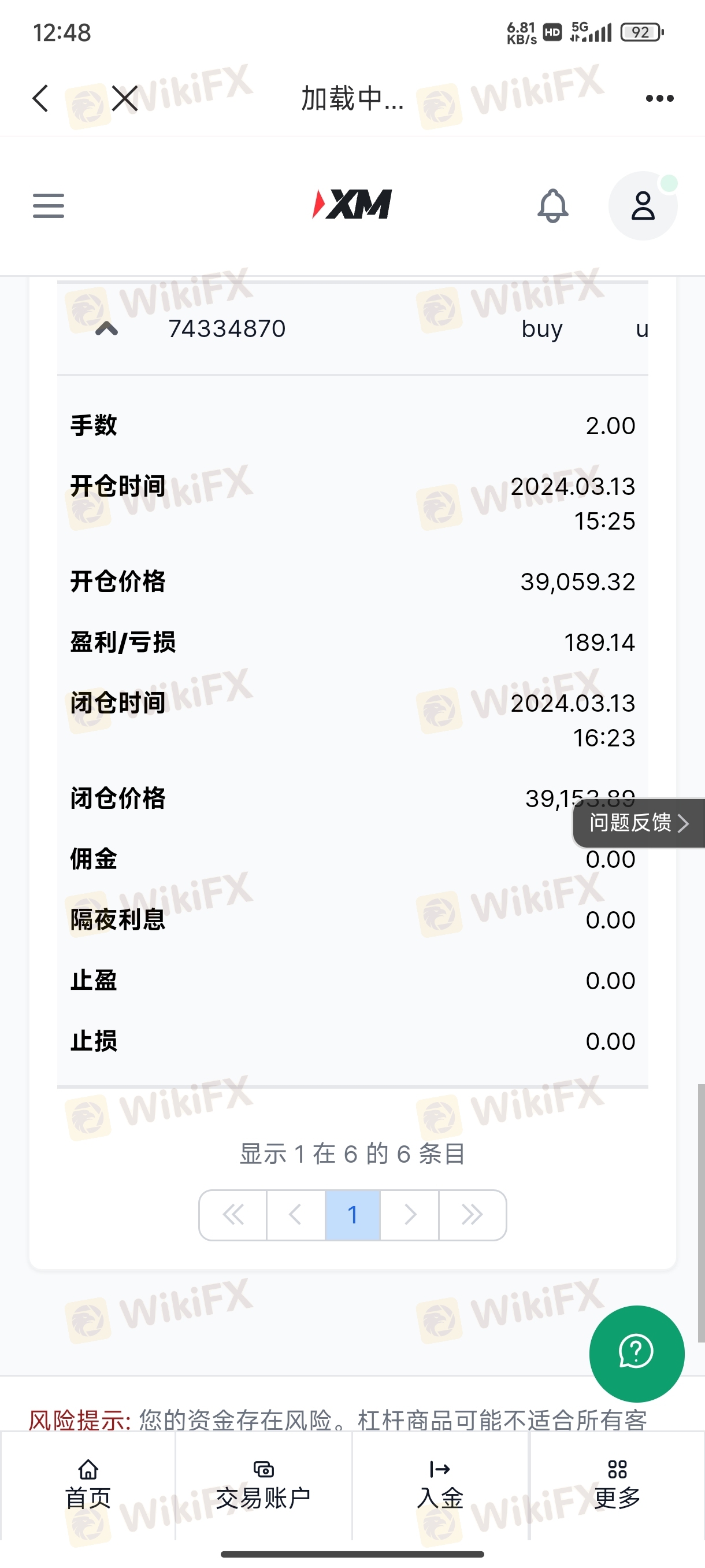Jump to last page of results
This screenshot has width=705, height=1568.
pos(472,1215)
